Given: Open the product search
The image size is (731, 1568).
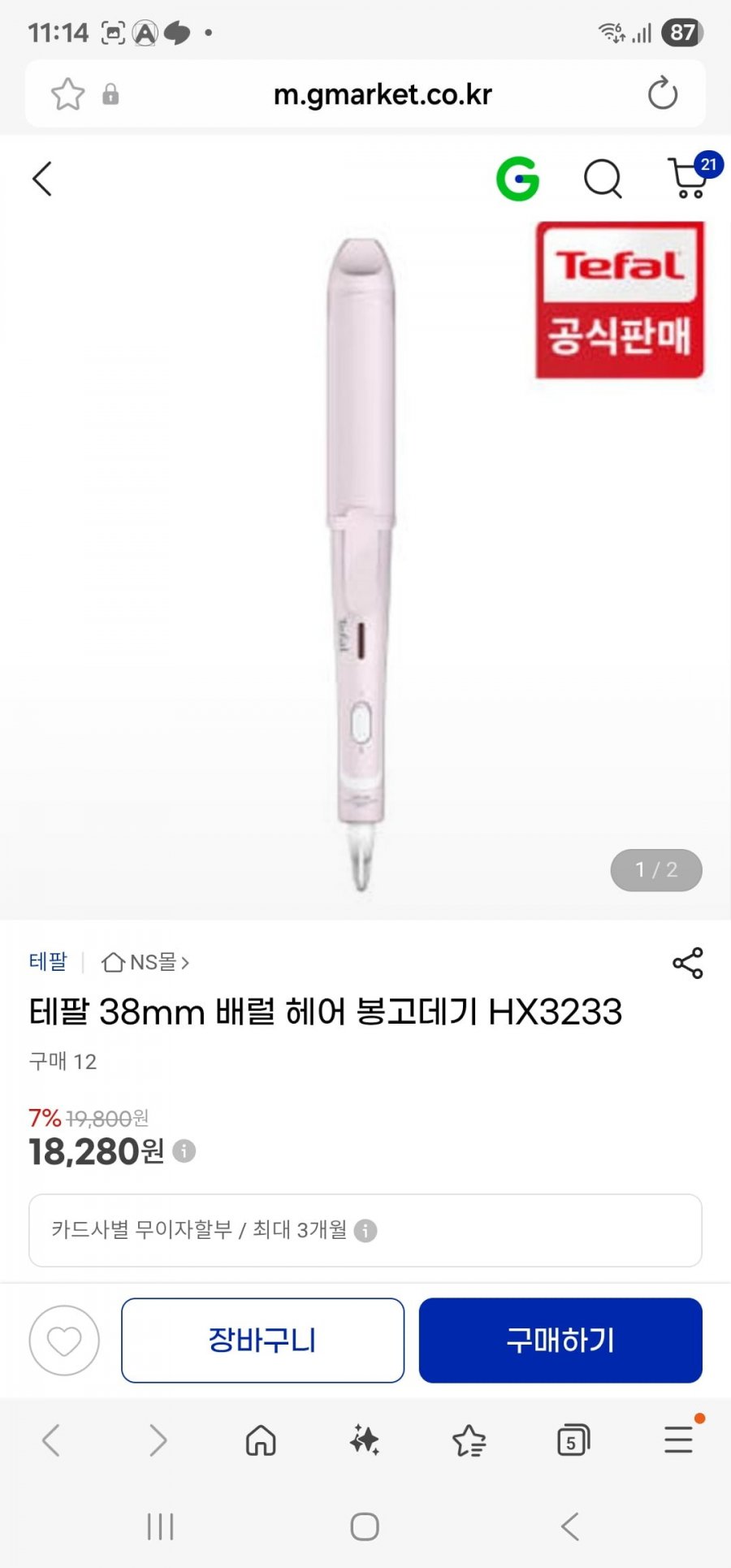Looking at the screenshot, I should 603,179.
